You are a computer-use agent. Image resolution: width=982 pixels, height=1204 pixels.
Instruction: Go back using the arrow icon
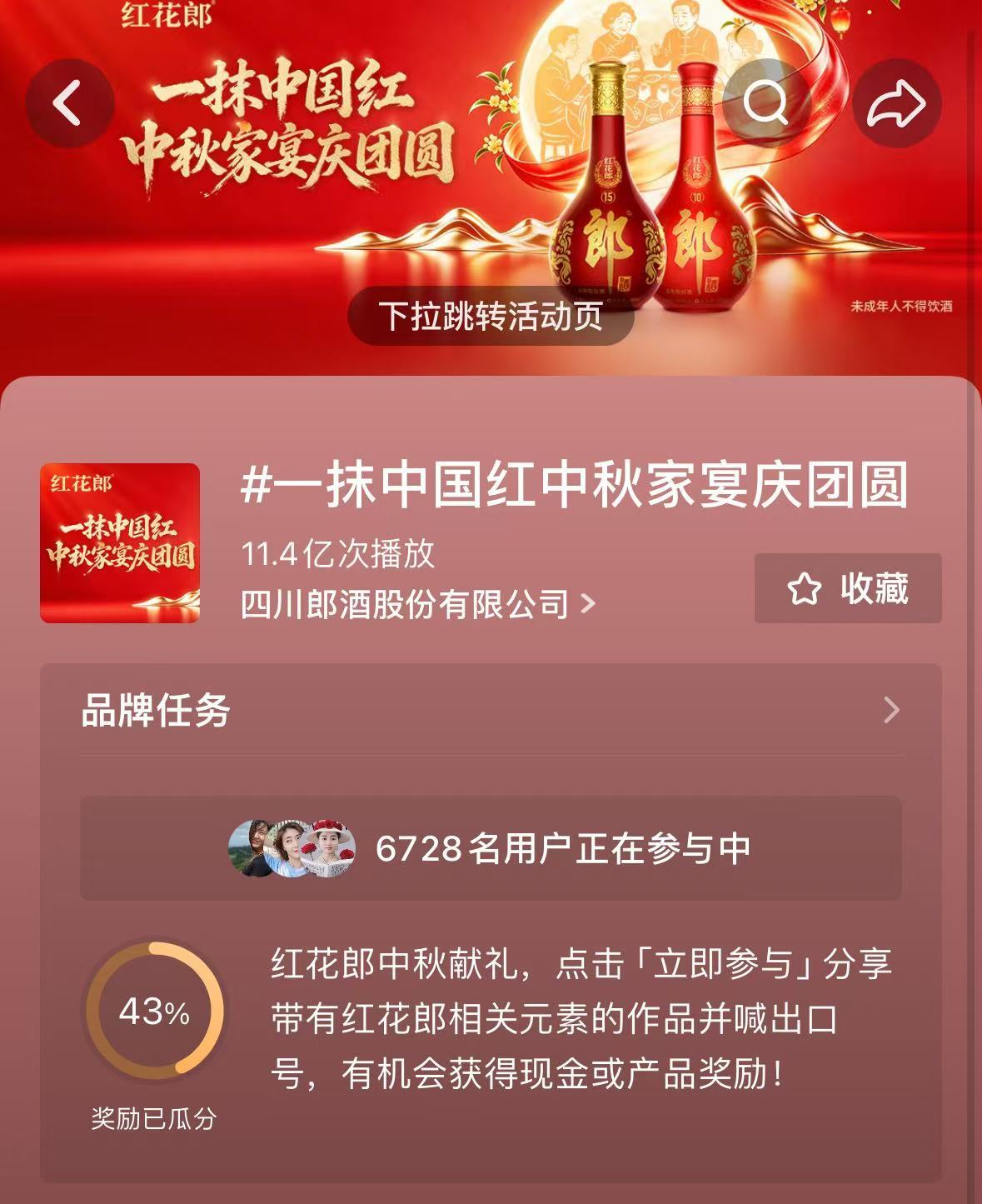click(x=69, y=103)
